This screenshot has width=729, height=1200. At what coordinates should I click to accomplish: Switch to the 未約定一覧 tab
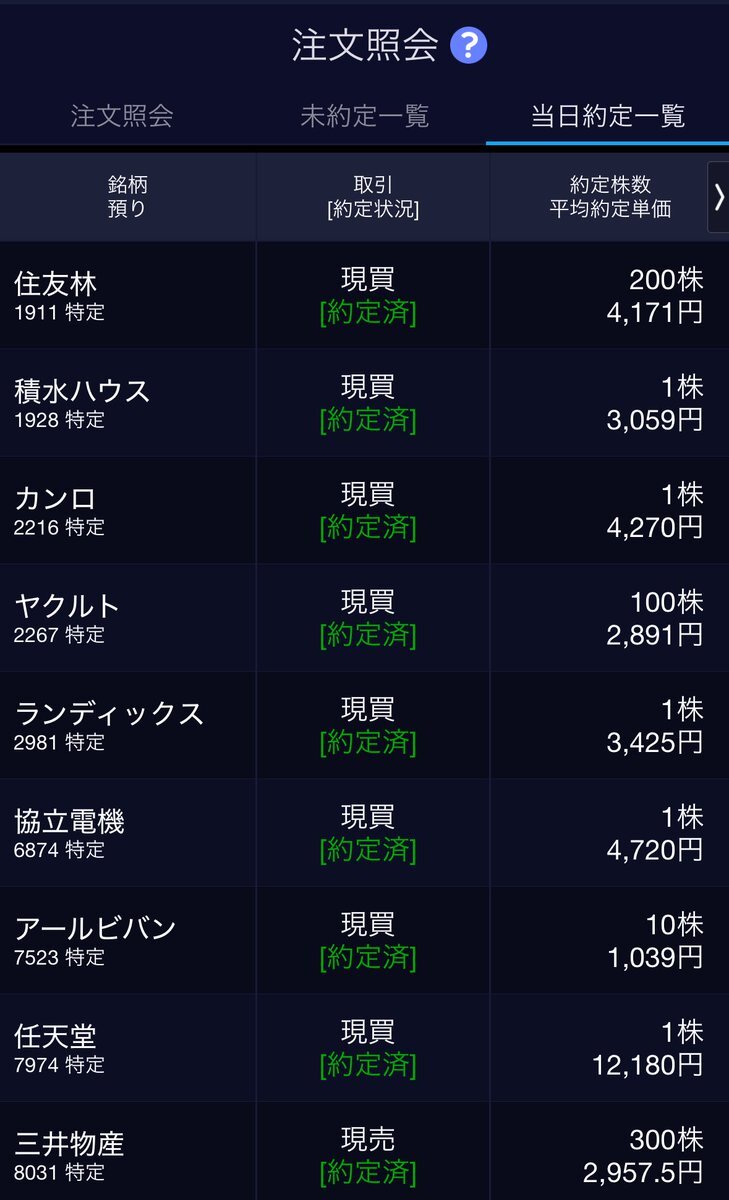coord(365,116)
